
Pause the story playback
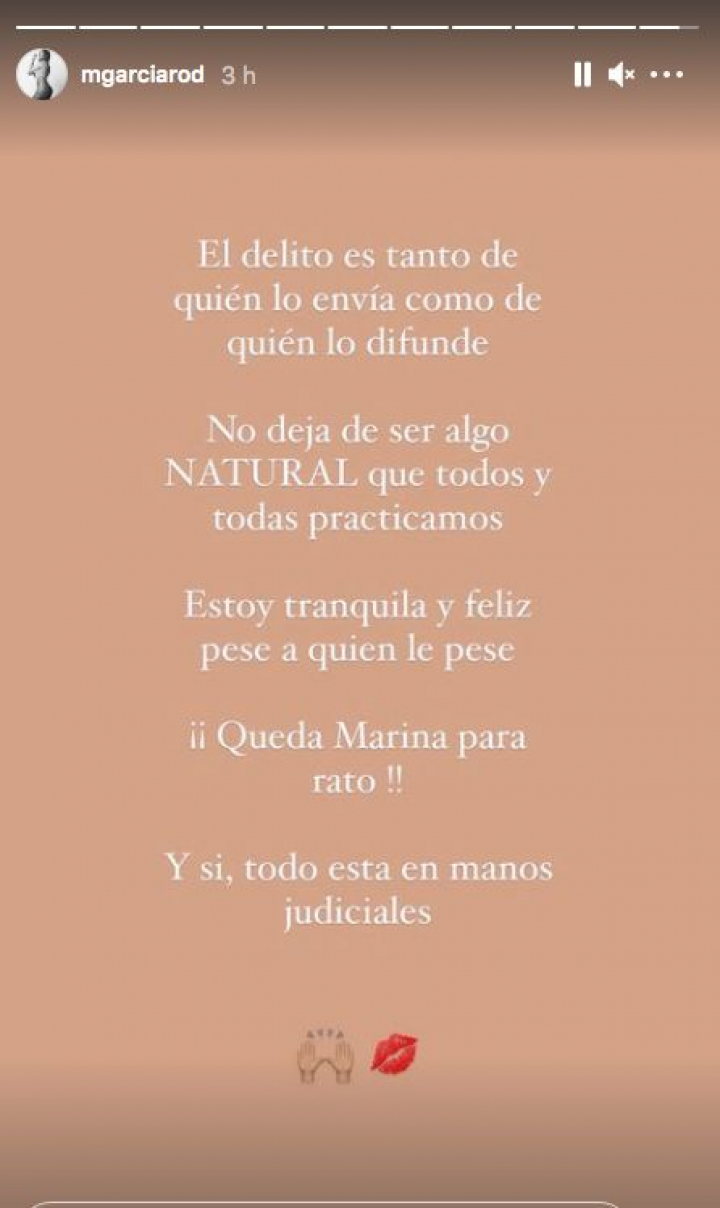pos(582,74)
